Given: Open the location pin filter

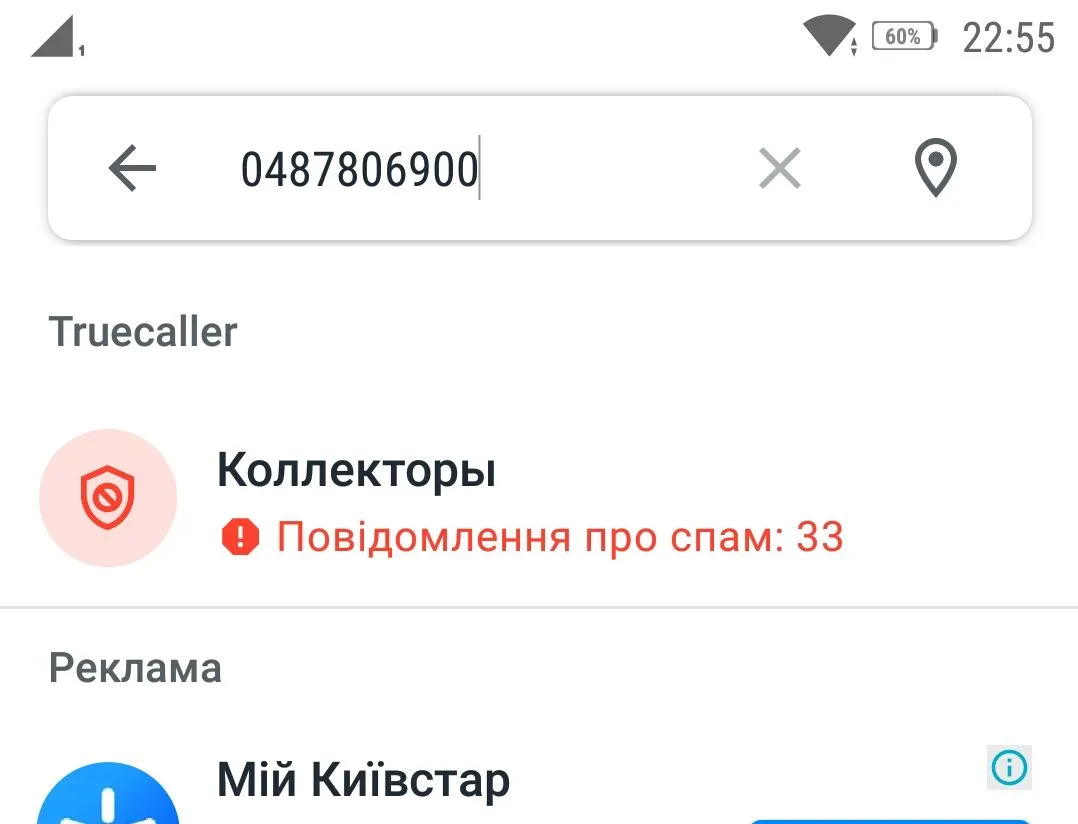Looking at the screenshot, I should click(936, 168).
